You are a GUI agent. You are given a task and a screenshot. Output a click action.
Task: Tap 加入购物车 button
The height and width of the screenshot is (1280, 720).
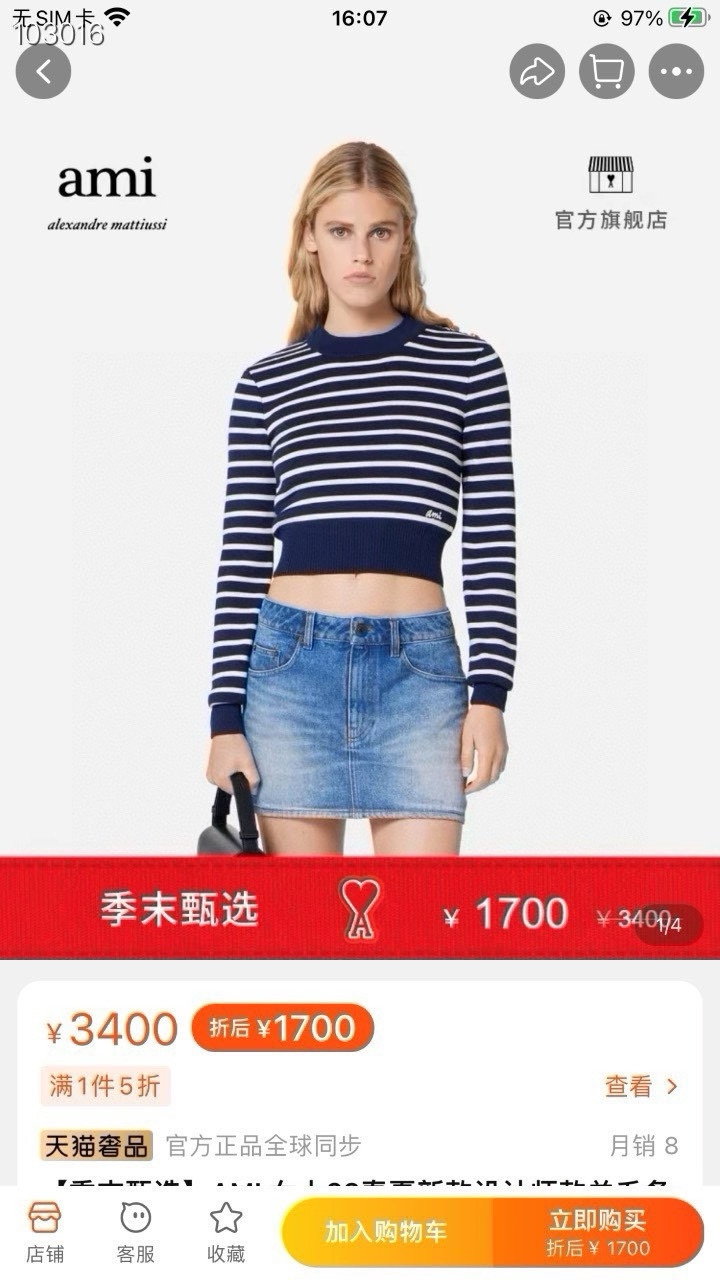[387, 1232]
